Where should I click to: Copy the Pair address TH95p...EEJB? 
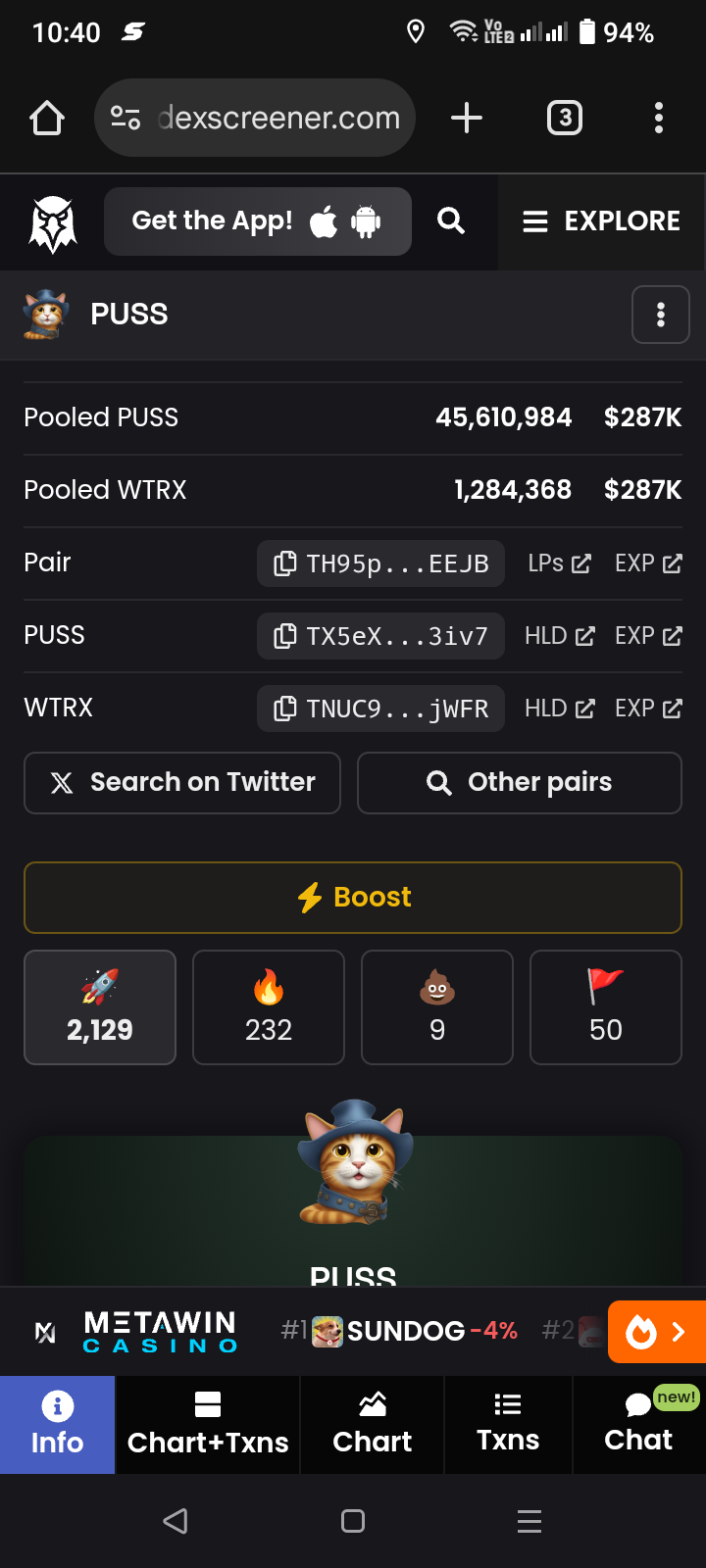pos(380,563)
